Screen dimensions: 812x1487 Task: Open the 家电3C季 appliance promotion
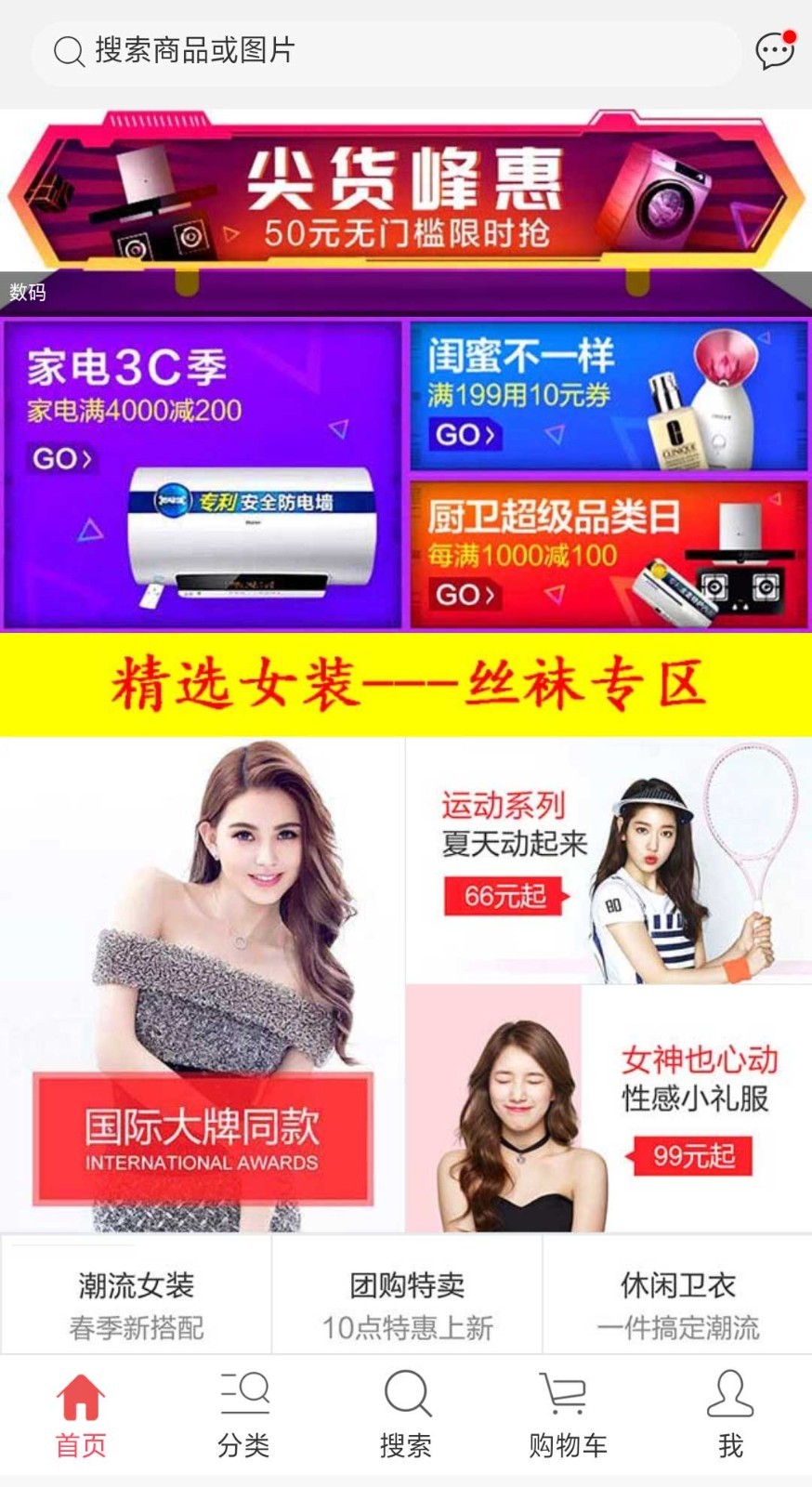(x=203, y=474)
